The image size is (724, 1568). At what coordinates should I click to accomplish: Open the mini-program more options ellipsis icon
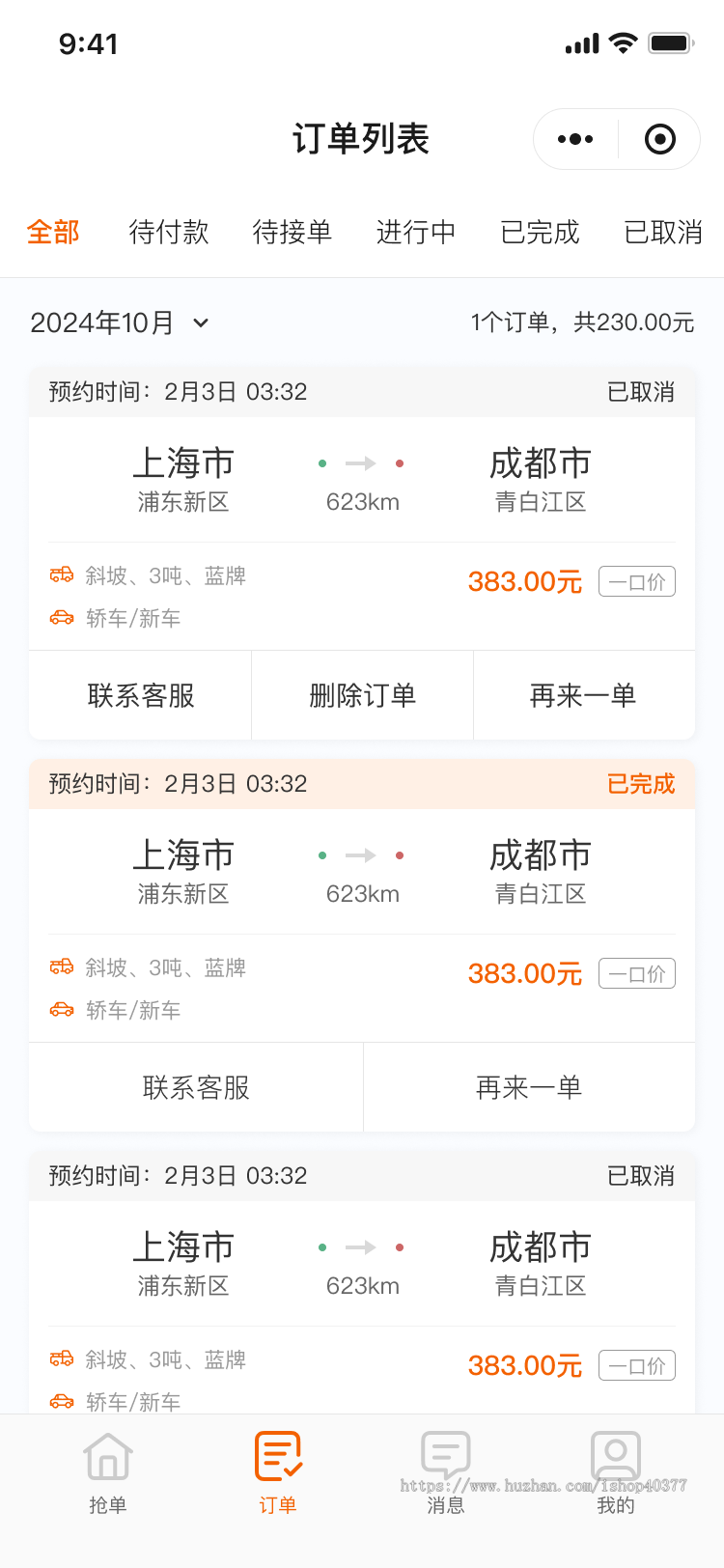point(574,138)
